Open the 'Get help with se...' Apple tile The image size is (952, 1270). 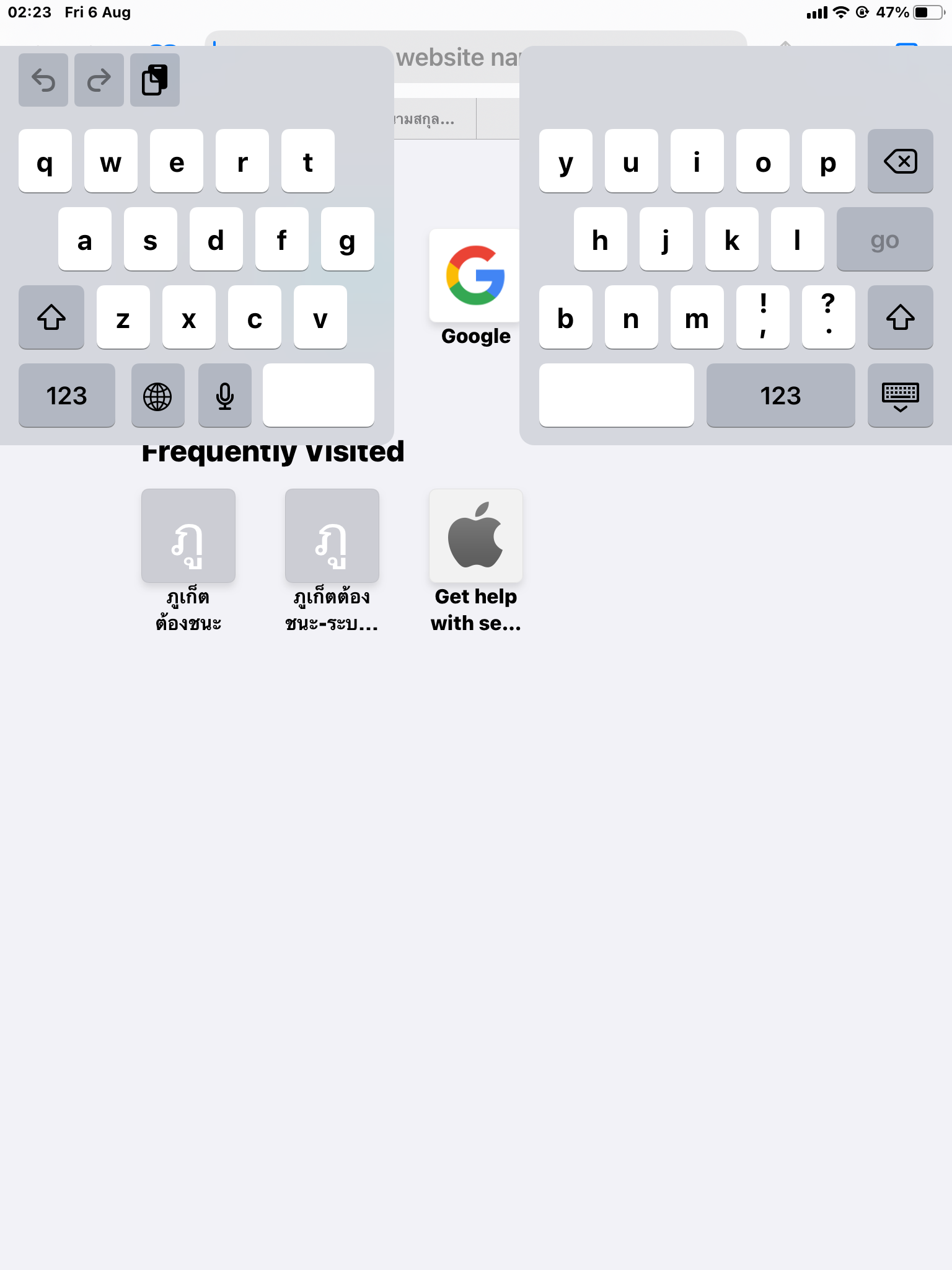475,536
